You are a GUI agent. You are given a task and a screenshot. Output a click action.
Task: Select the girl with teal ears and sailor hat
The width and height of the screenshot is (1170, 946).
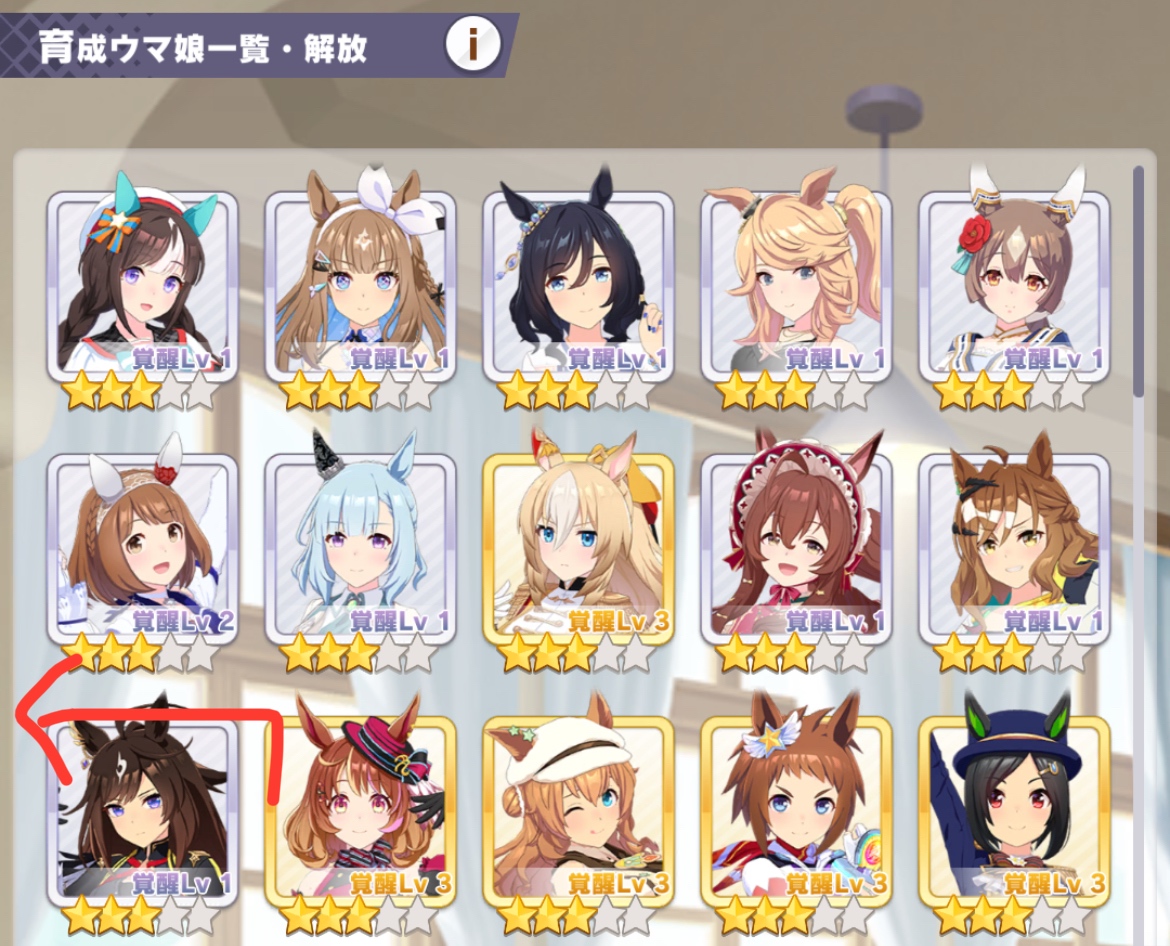click(142, 290)
